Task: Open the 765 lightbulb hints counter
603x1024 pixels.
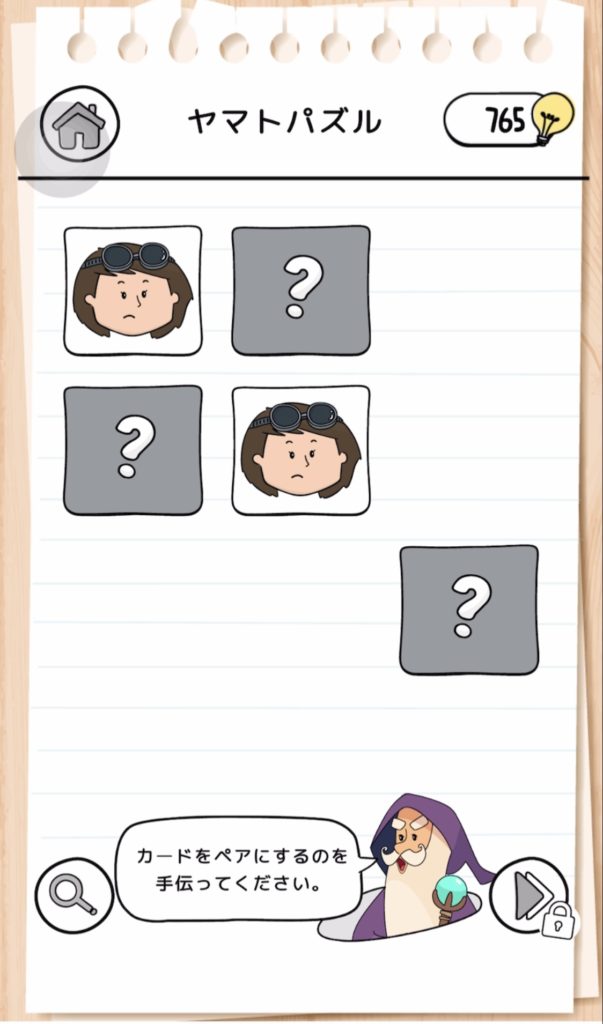Action: [509, 120]
